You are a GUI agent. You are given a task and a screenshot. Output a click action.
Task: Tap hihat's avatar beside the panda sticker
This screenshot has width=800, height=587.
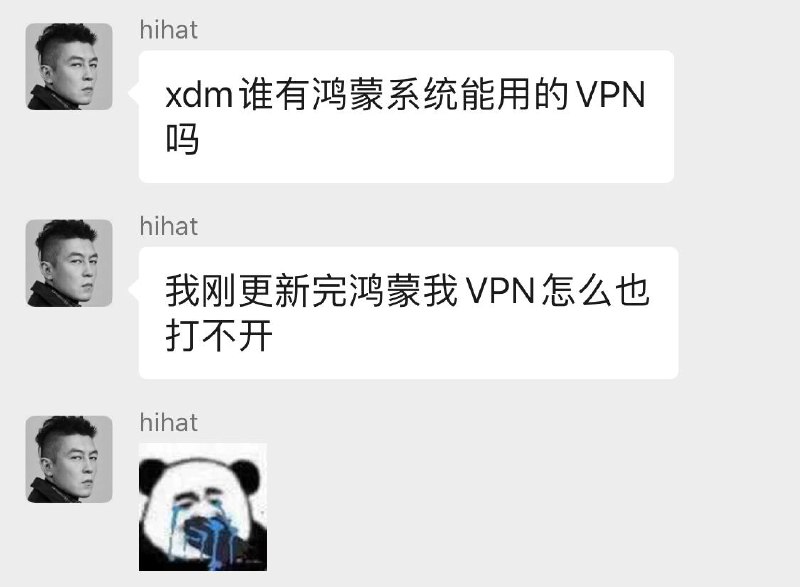coord(69,459)
